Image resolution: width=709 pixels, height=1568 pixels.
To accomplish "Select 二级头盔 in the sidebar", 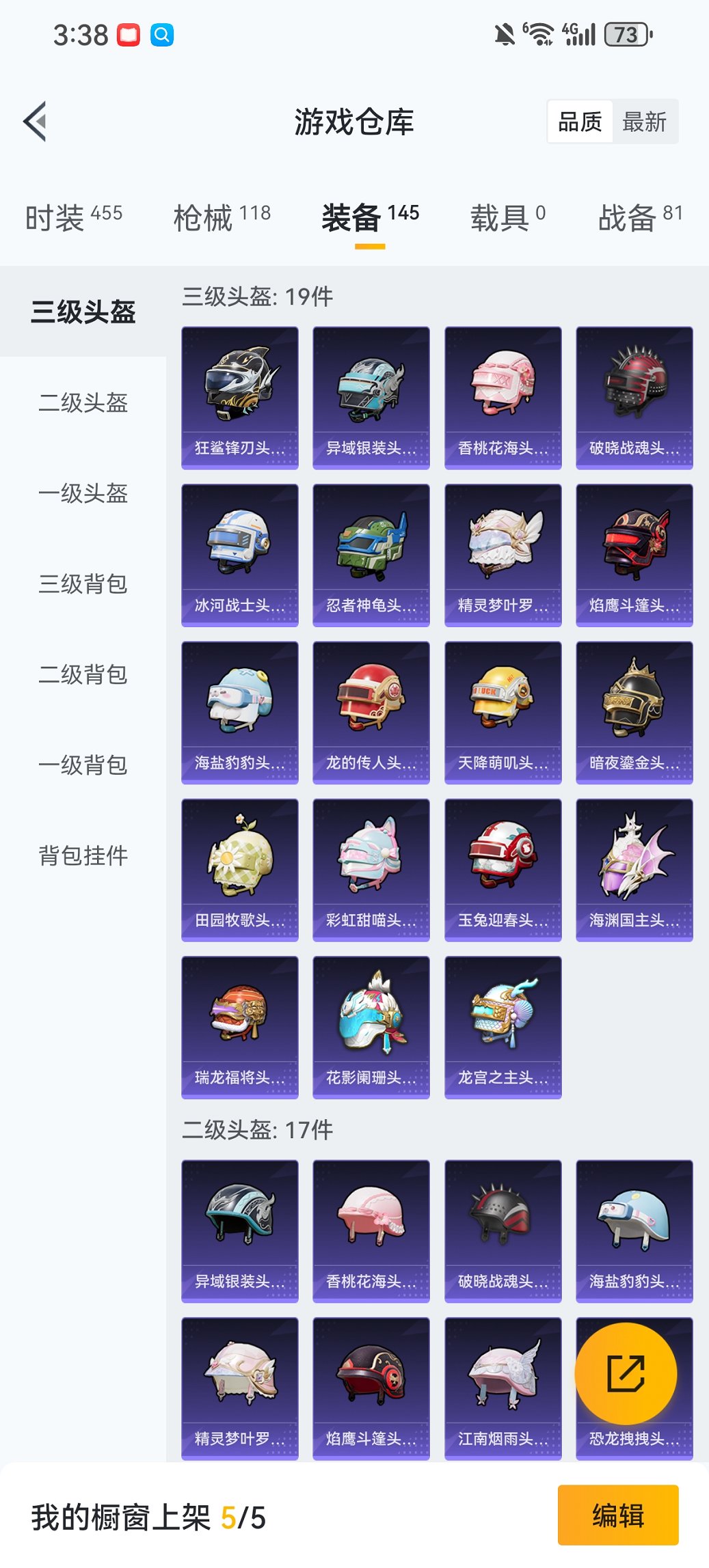I will click(x=83, y=403).
